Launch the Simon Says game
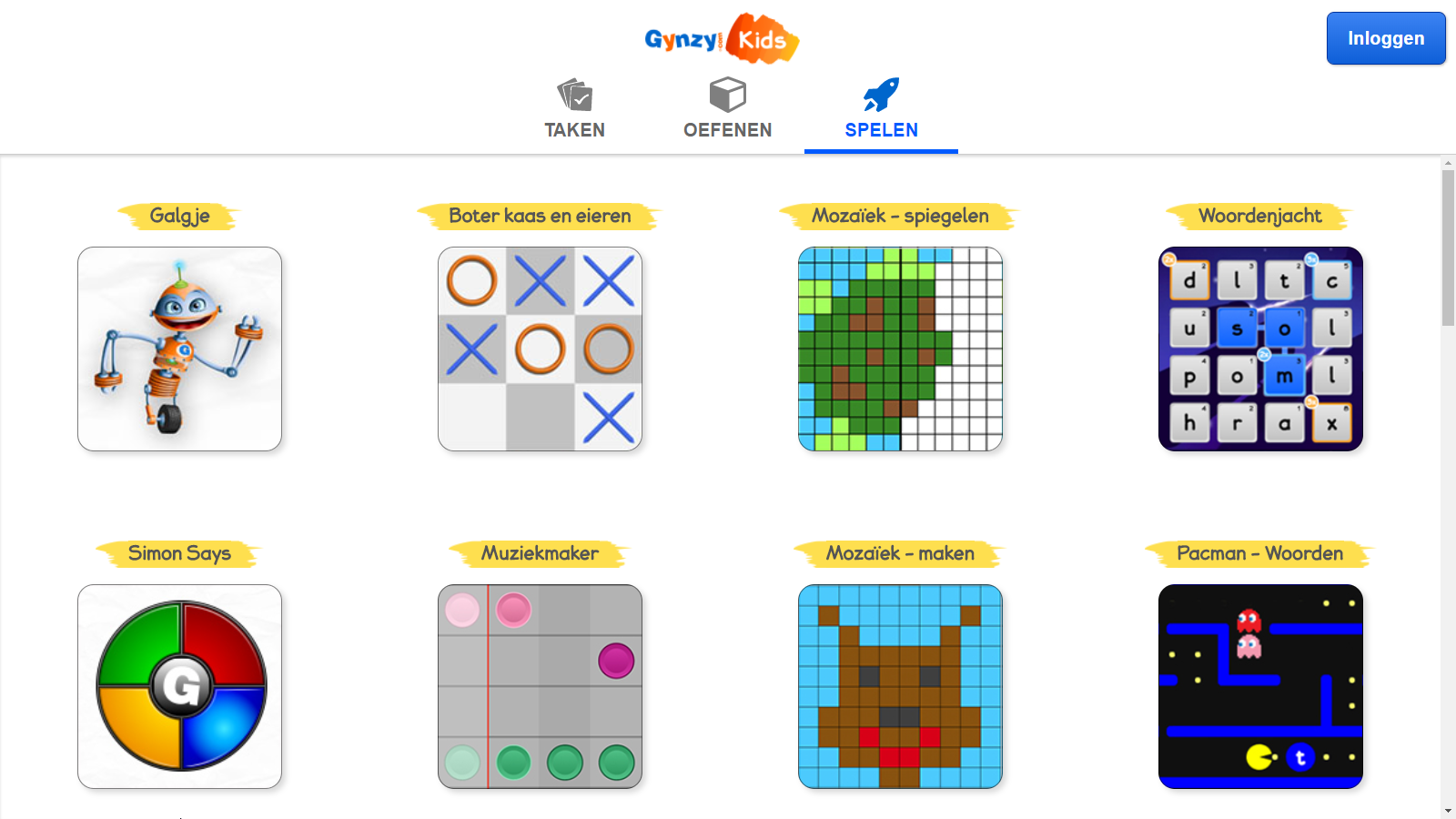This screenshot has width=1456, height=819. coord(179,686)
